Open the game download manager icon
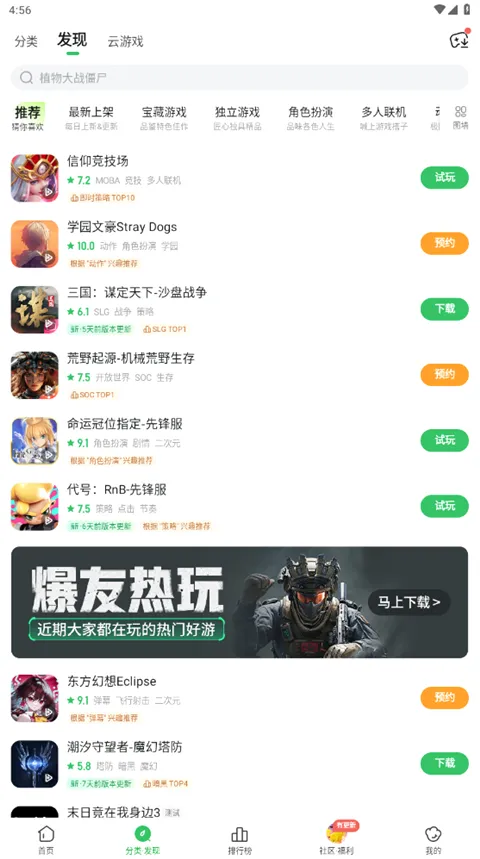This screenshot has width=480, height=859. click(x=459, y=40)
